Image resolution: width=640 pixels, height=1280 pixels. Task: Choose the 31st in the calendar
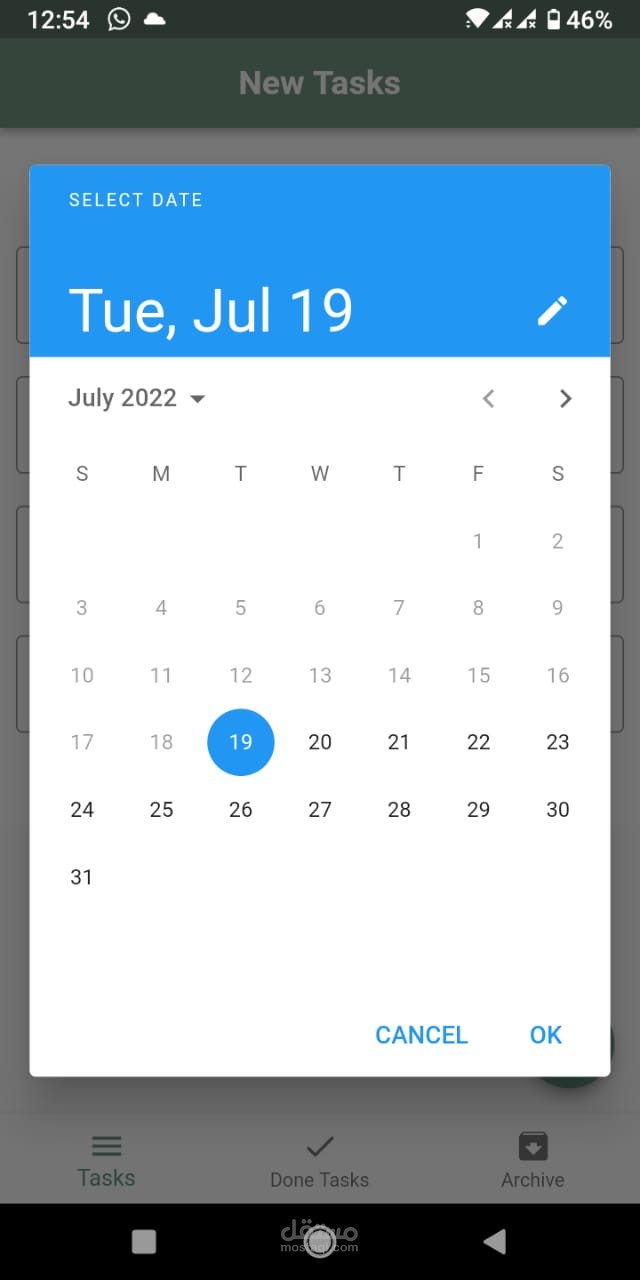point(82,877)
